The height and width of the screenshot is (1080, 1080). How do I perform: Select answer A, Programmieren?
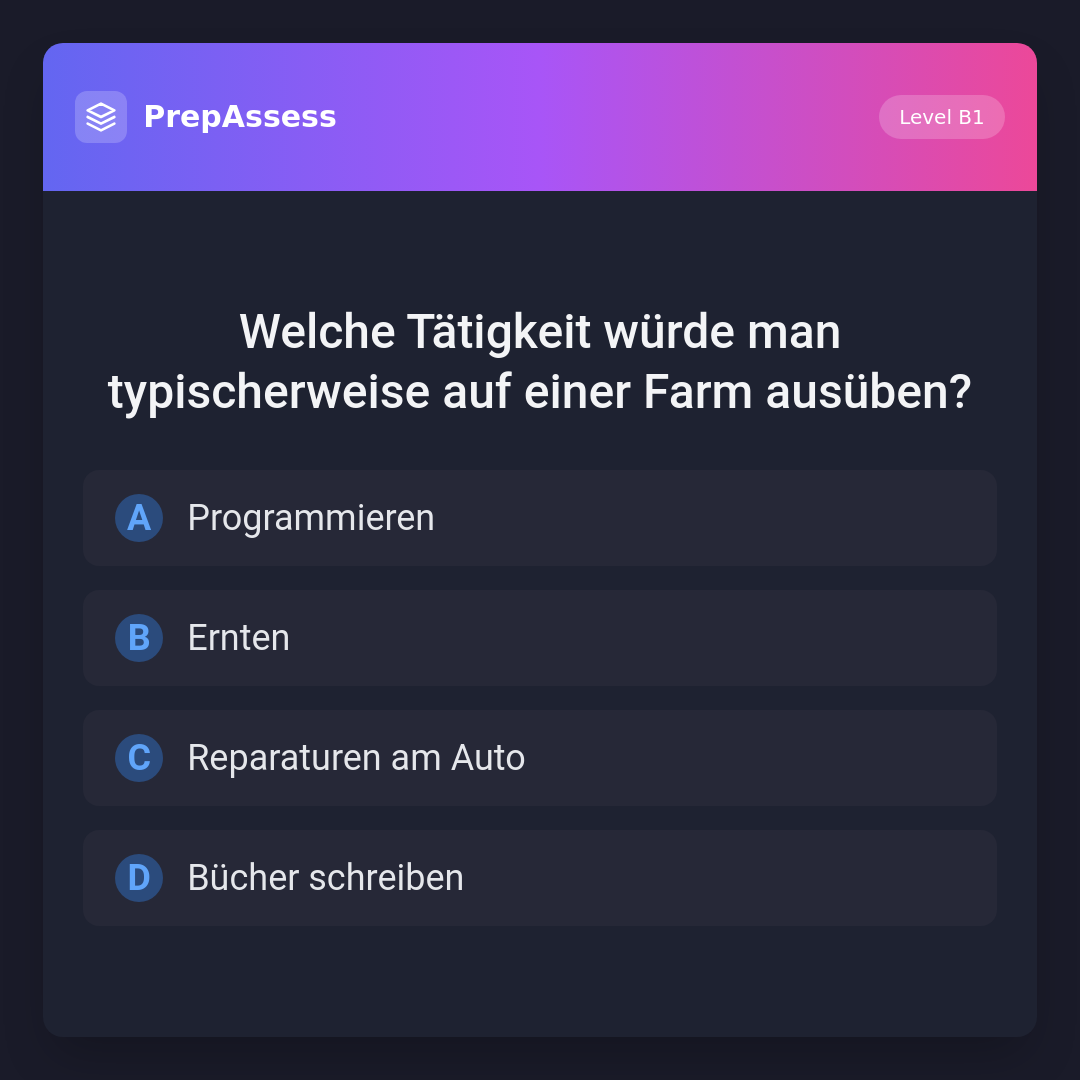pyautogui.click(x=539, y=518)
